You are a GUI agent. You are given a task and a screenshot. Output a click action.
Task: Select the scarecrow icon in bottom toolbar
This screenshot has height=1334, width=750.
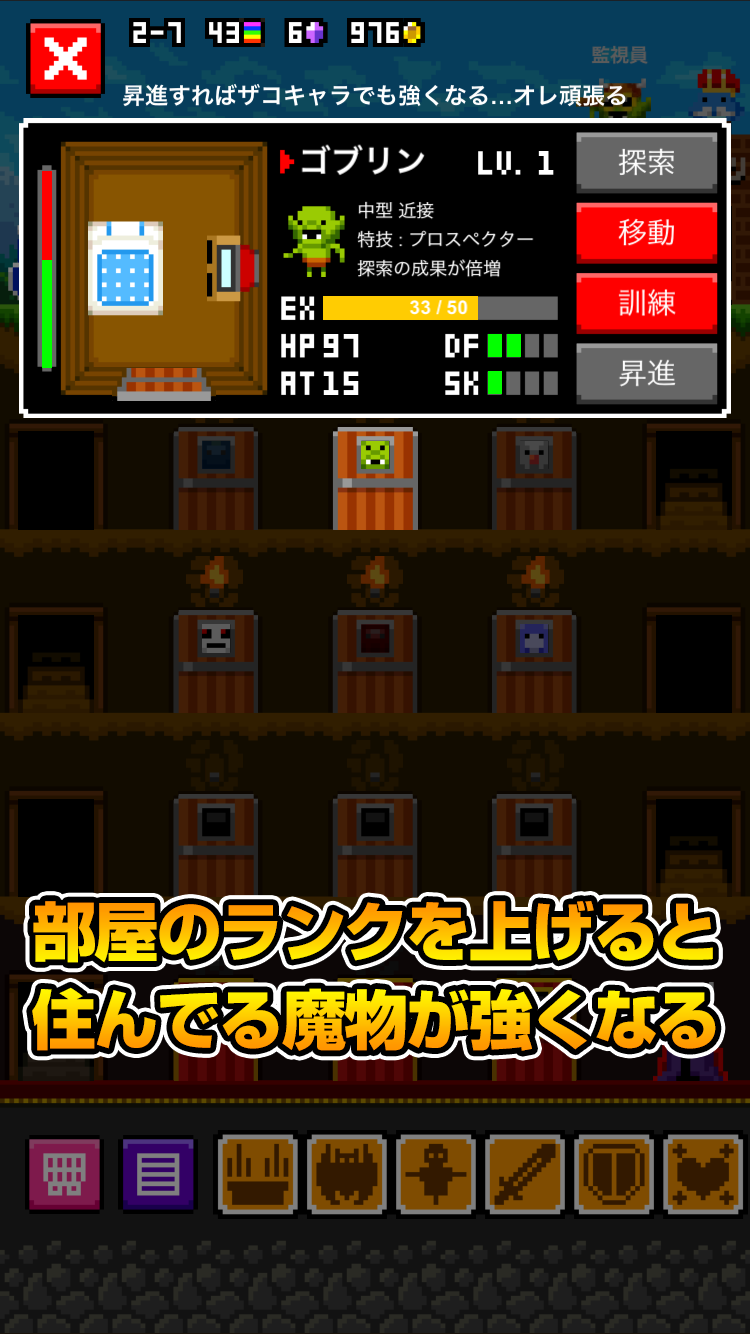[436, 1176]
